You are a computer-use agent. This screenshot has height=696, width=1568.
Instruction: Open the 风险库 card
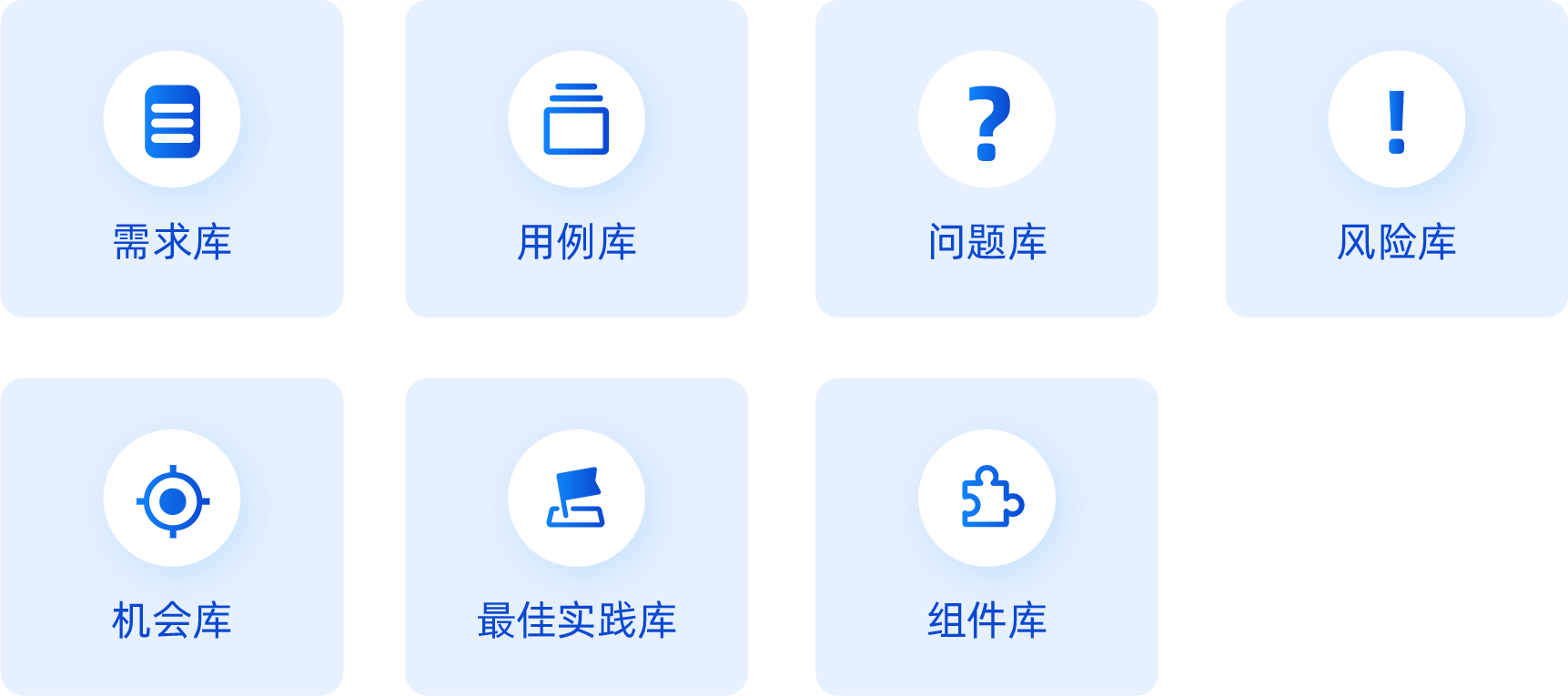(1396, 159)
